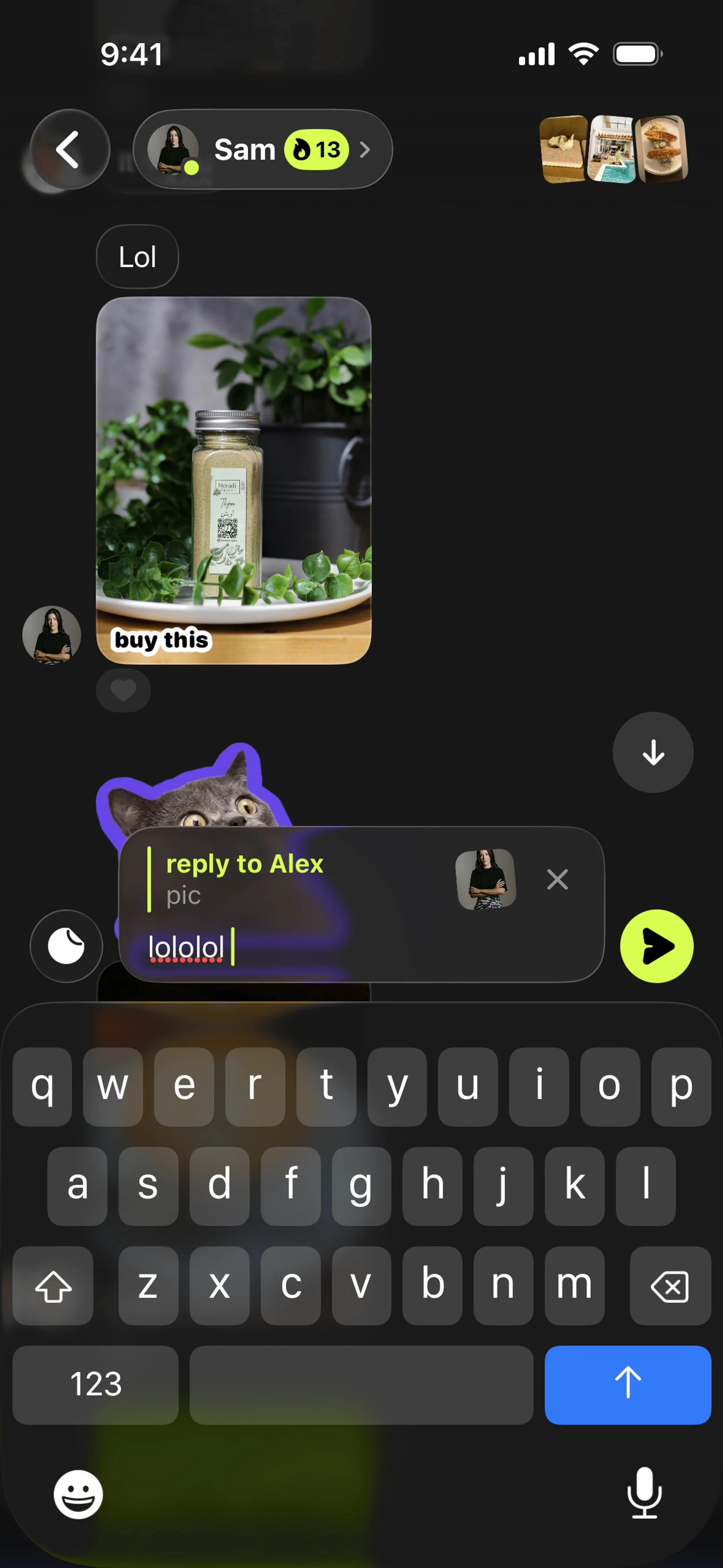Tap the backspace key

(x=670, y=1285)
